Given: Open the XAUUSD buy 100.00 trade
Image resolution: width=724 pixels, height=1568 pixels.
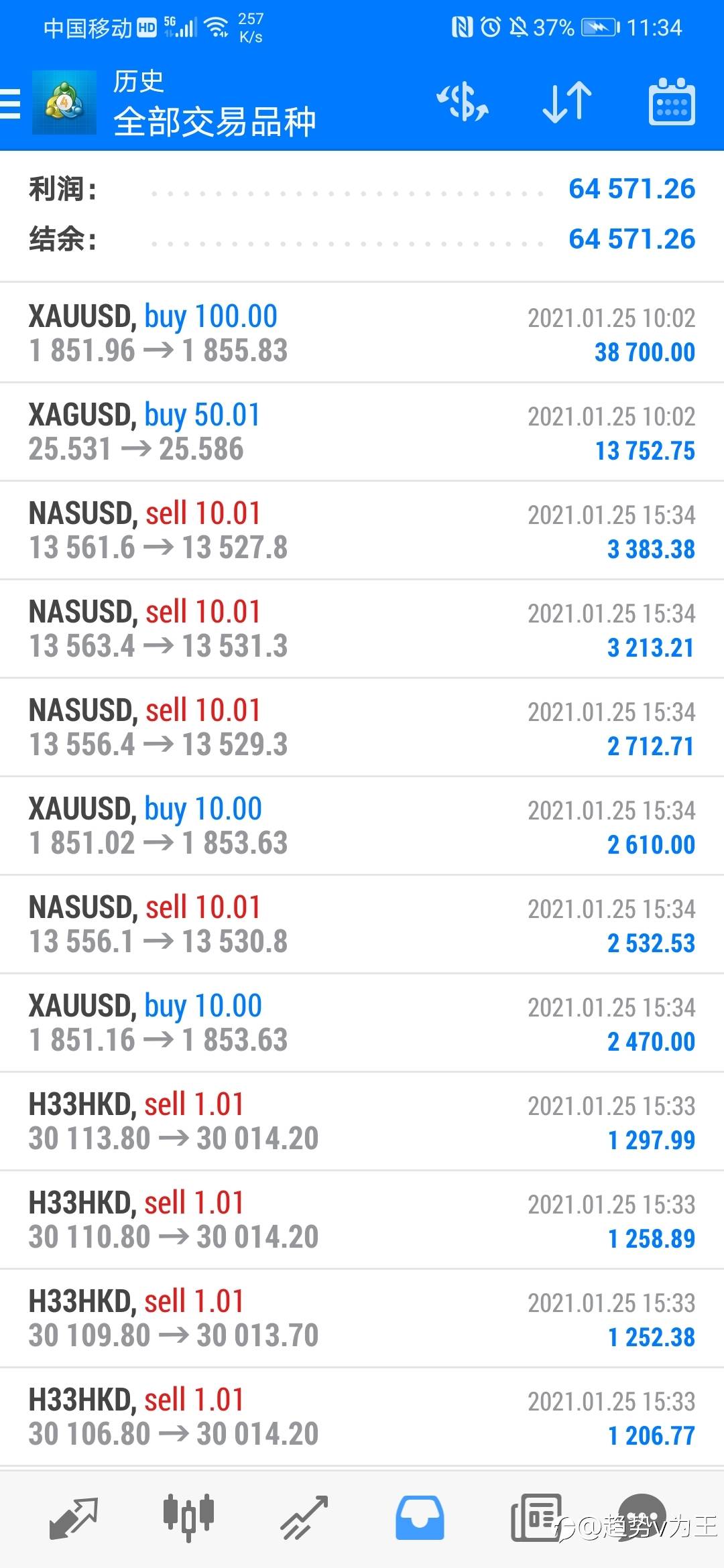Looking at the screenshot, I should pyautogui.click(x=362, y=333).
